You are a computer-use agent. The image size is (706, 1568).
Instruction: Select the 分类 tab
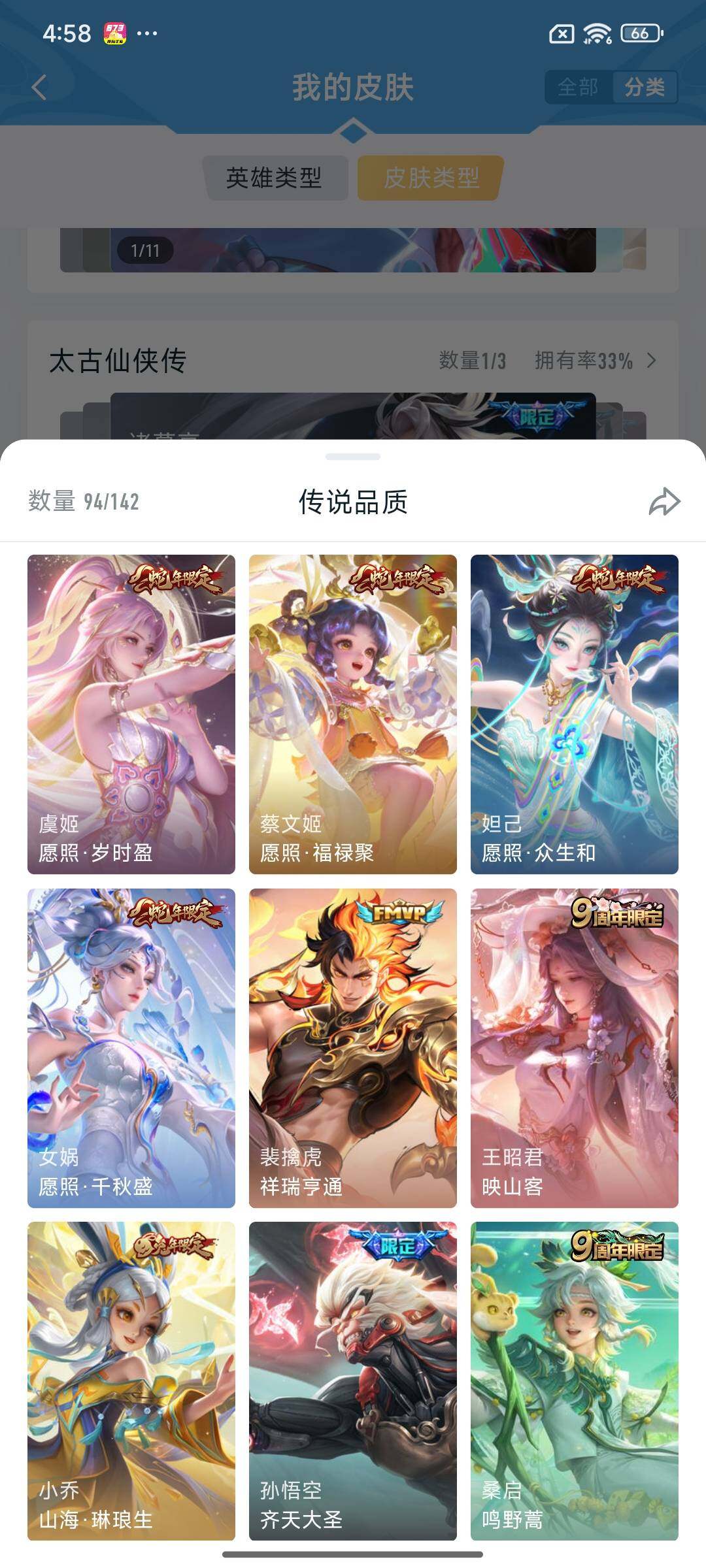[x=644, y=86]
